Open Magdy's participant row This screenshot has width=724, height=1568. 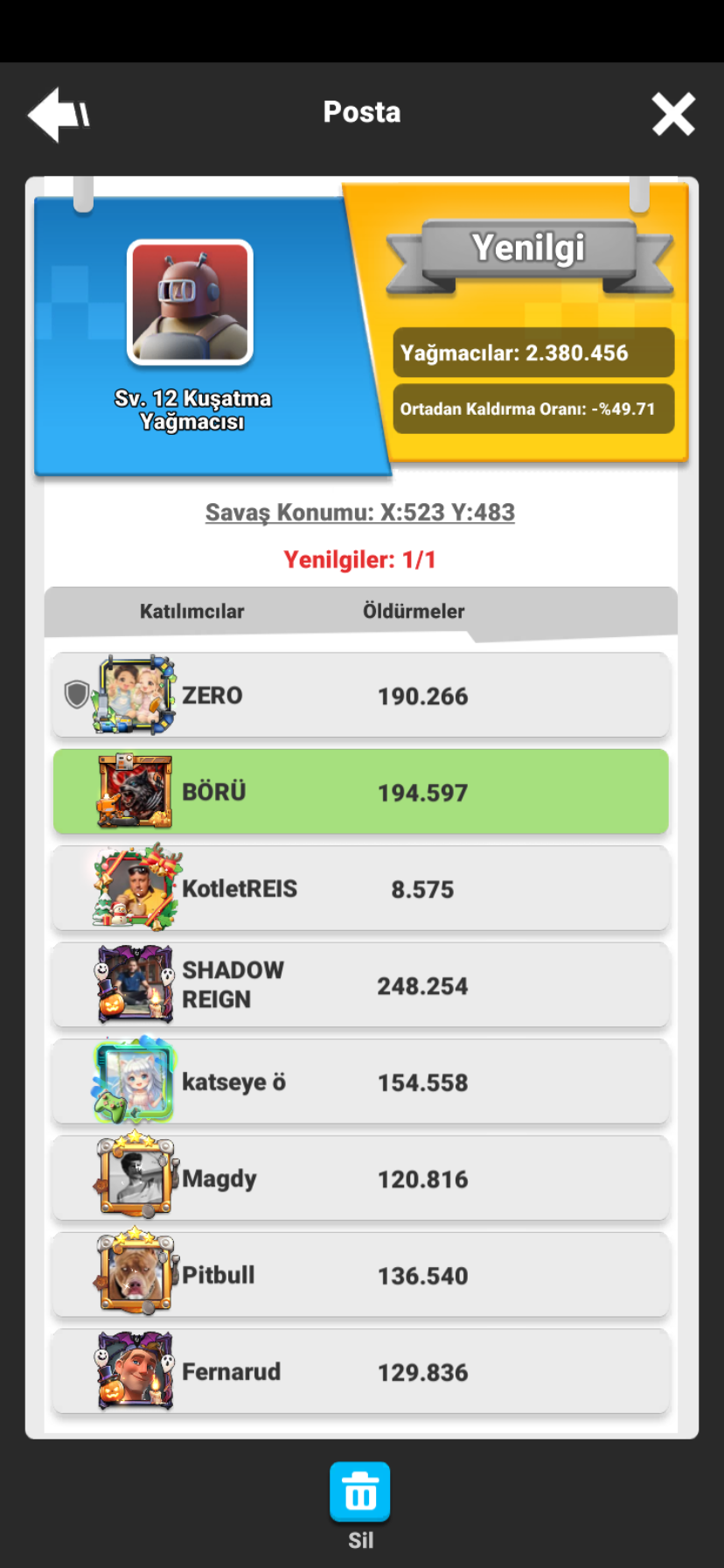361,1179
